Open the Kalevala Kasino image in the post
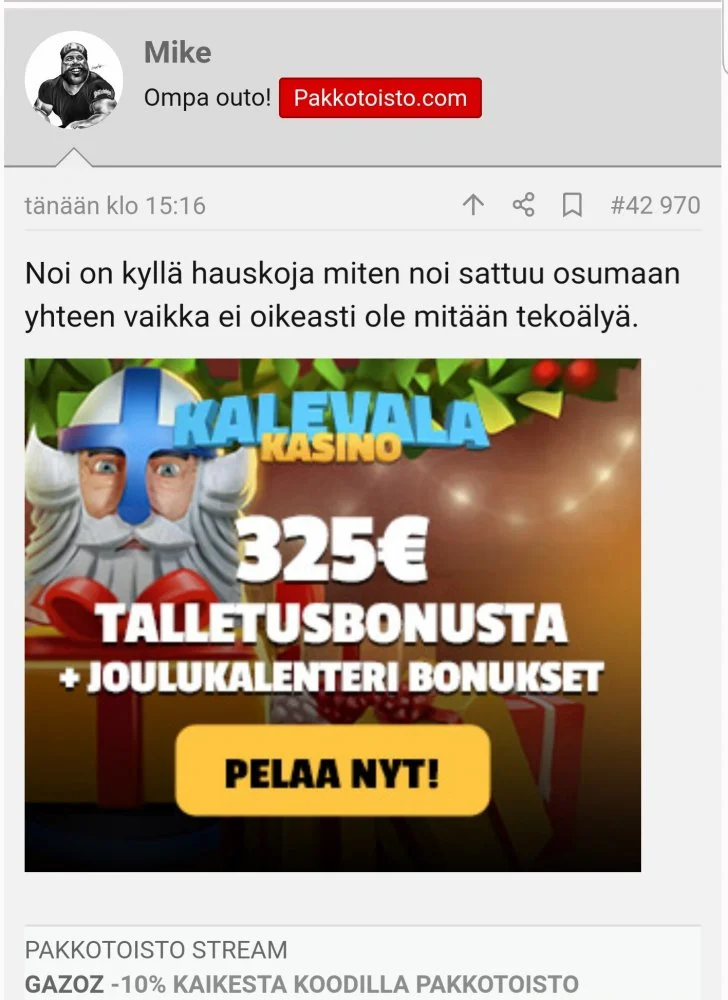Image resolution: width=728 pixels, height=1000 pixels. pyautogui.click(x=332, y=615)
